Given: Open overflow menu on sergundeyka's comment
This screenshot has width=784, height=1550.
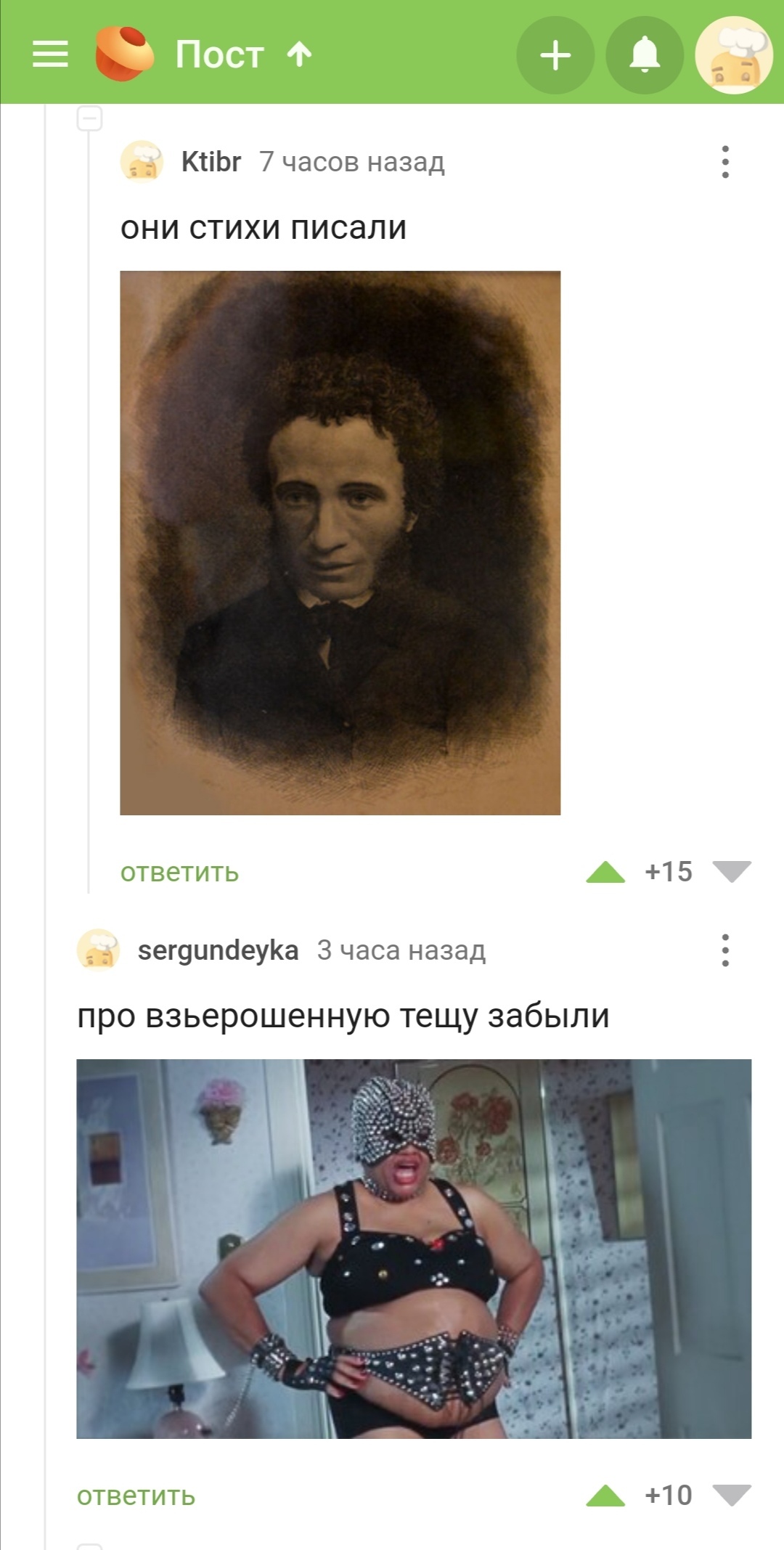Looking at the screenshot, I should [724, 950].
